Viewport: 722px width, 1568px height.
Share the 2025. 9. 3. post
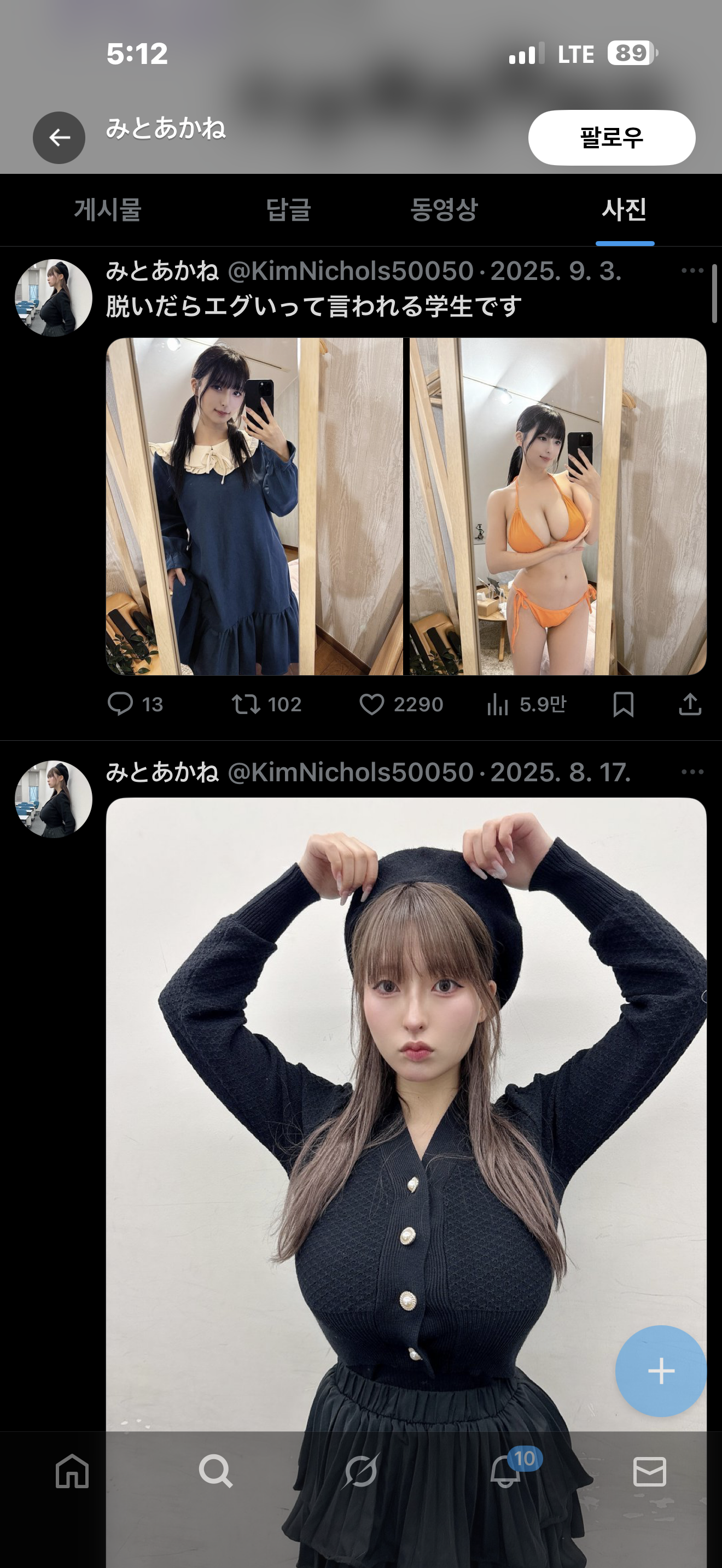pyautogui.click(x=690, y=704)
